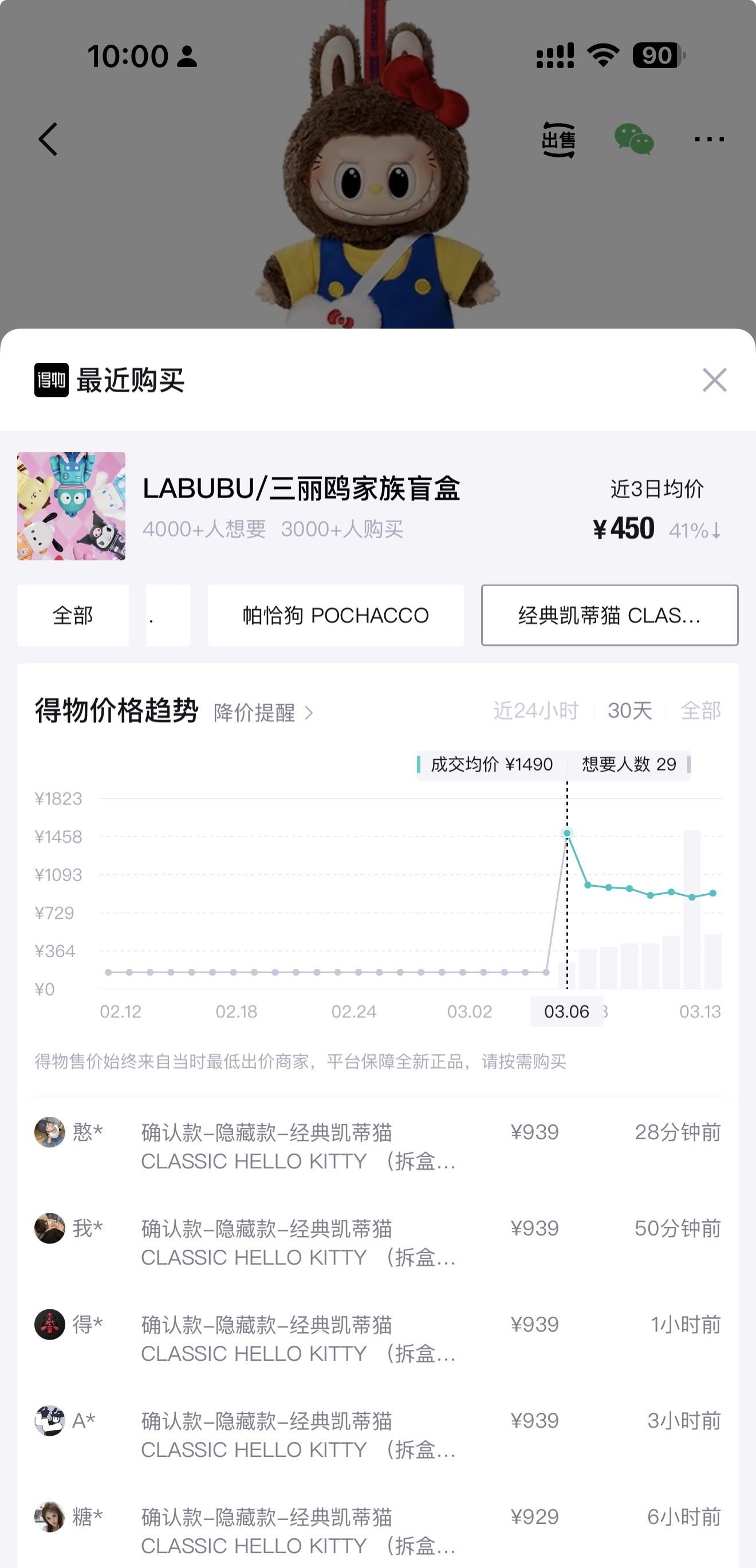Image resolution: width=756 pixels, height=1568 pixels.
Task: Select the 经典凯蒂猫 CLAS... chip
Action: tap(609, 615)
